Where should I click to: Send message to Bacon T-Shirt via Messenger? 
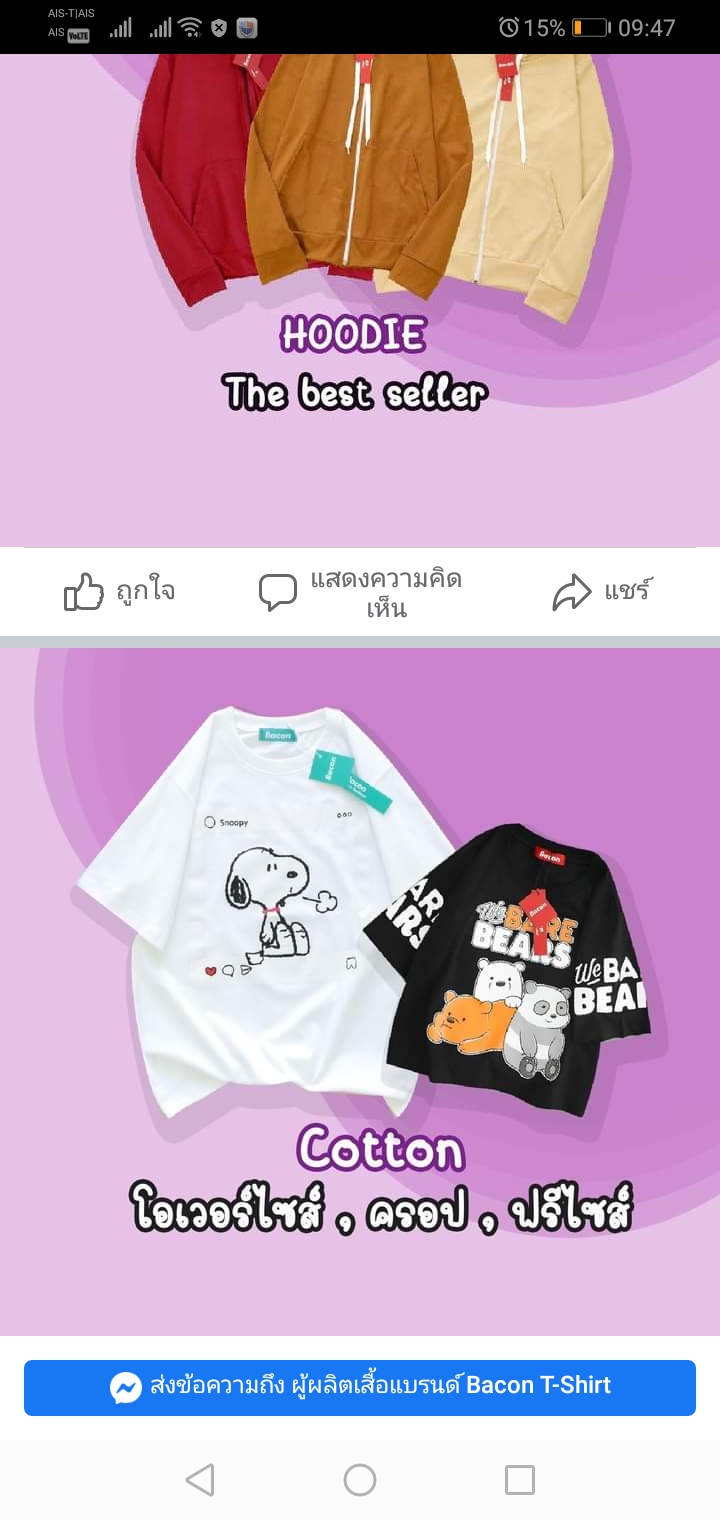click(x=360, y=1387)
